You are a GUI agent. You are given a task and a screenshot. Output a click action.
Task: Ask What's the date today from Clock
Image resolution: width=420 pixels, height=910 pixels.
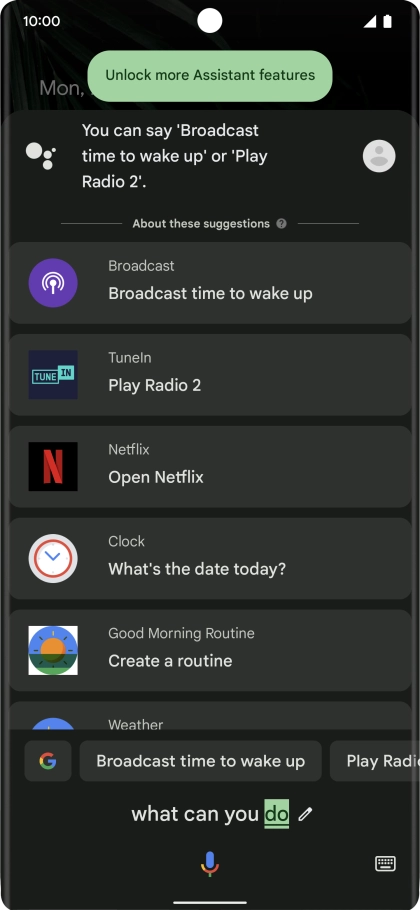point(210,558)
